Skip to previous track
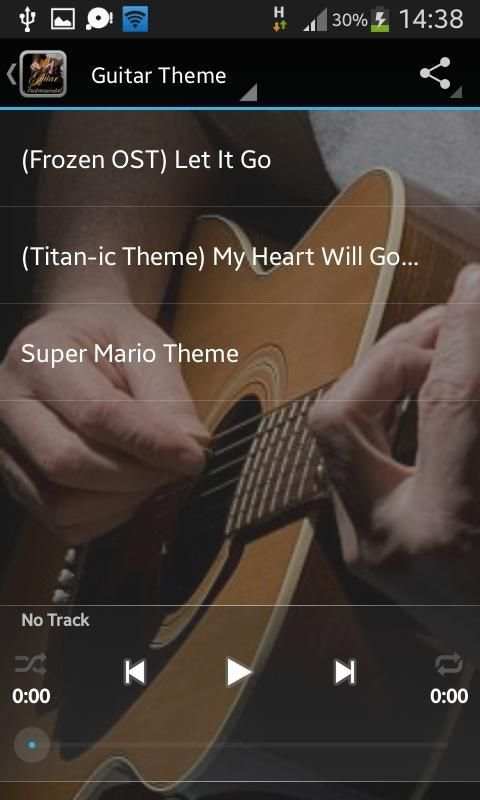This screenshot has width=480, height=800. [x=135, y=672]
